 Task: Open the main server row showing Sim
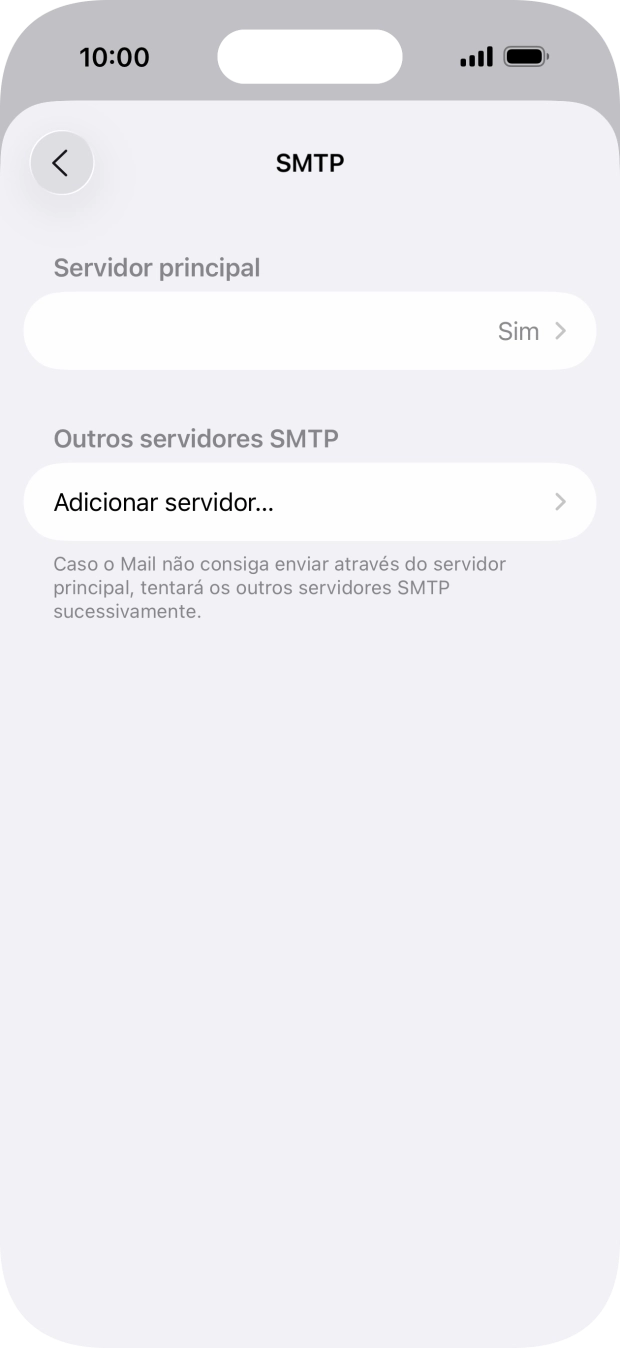310,331
